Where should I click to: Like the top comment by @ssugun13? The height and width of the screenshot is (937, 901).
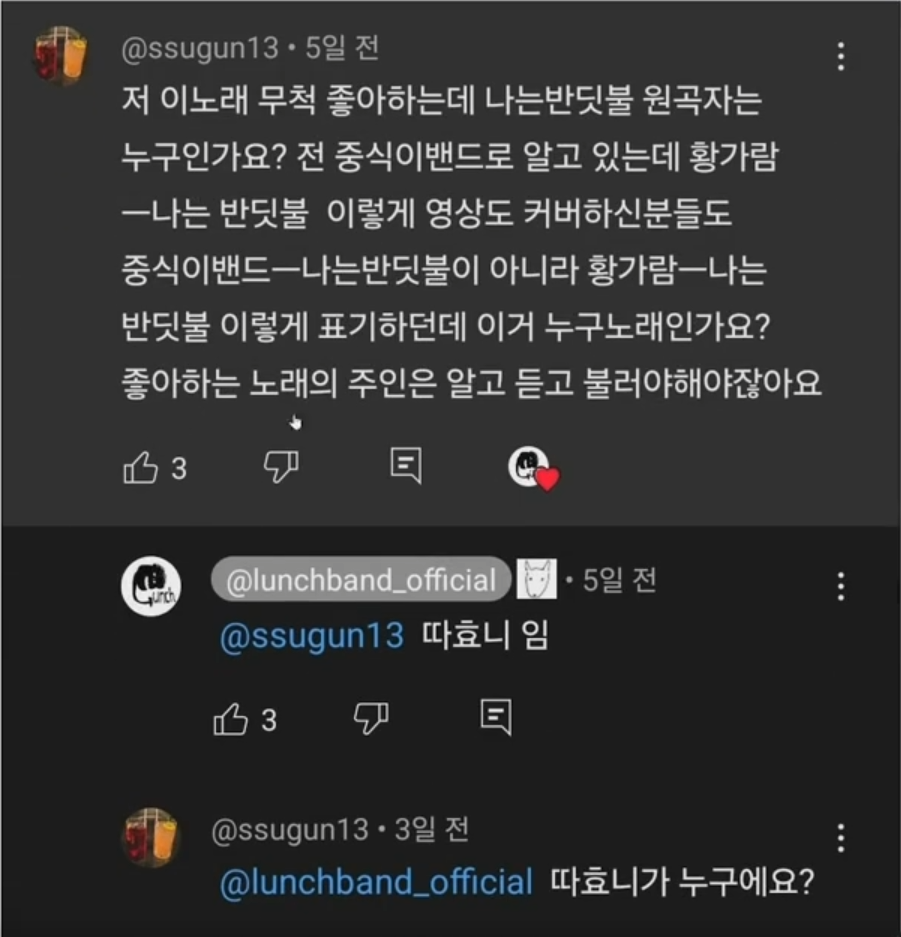click(141, 468)
